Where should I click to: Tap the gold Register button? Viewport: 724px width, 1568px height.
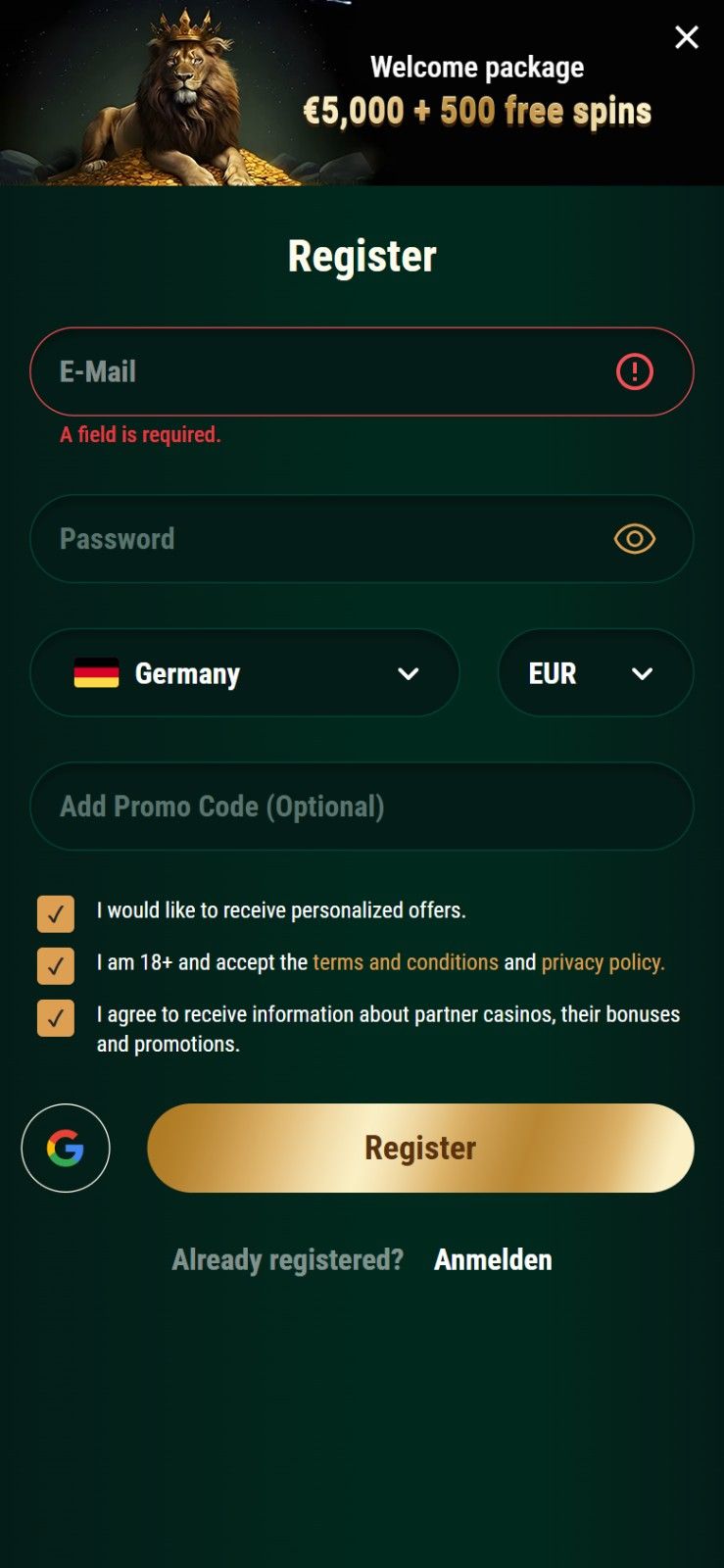pos(420,1148)
